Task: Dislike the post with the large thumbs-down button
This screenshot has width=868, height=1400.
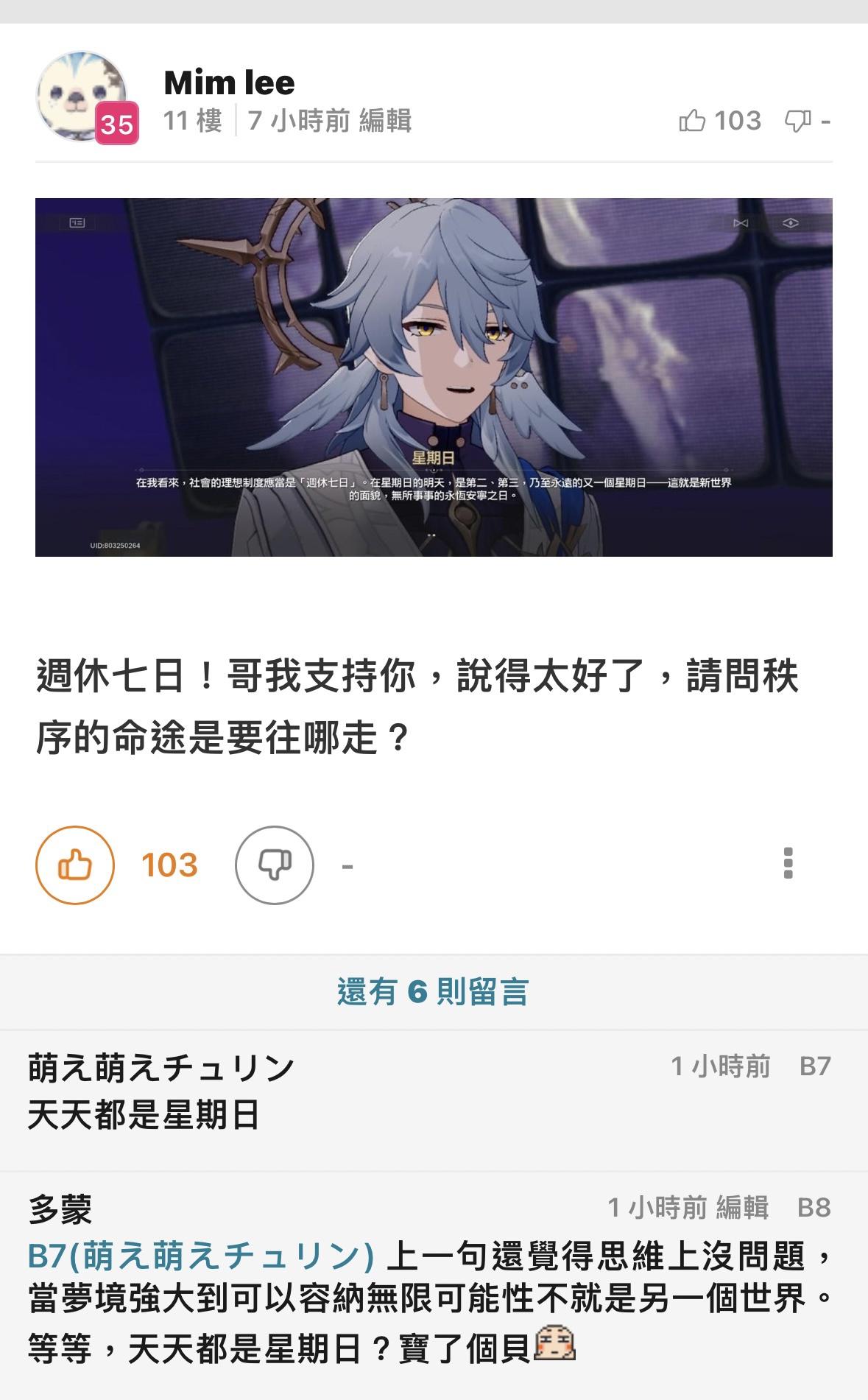Action: click(x=275, y=865)
